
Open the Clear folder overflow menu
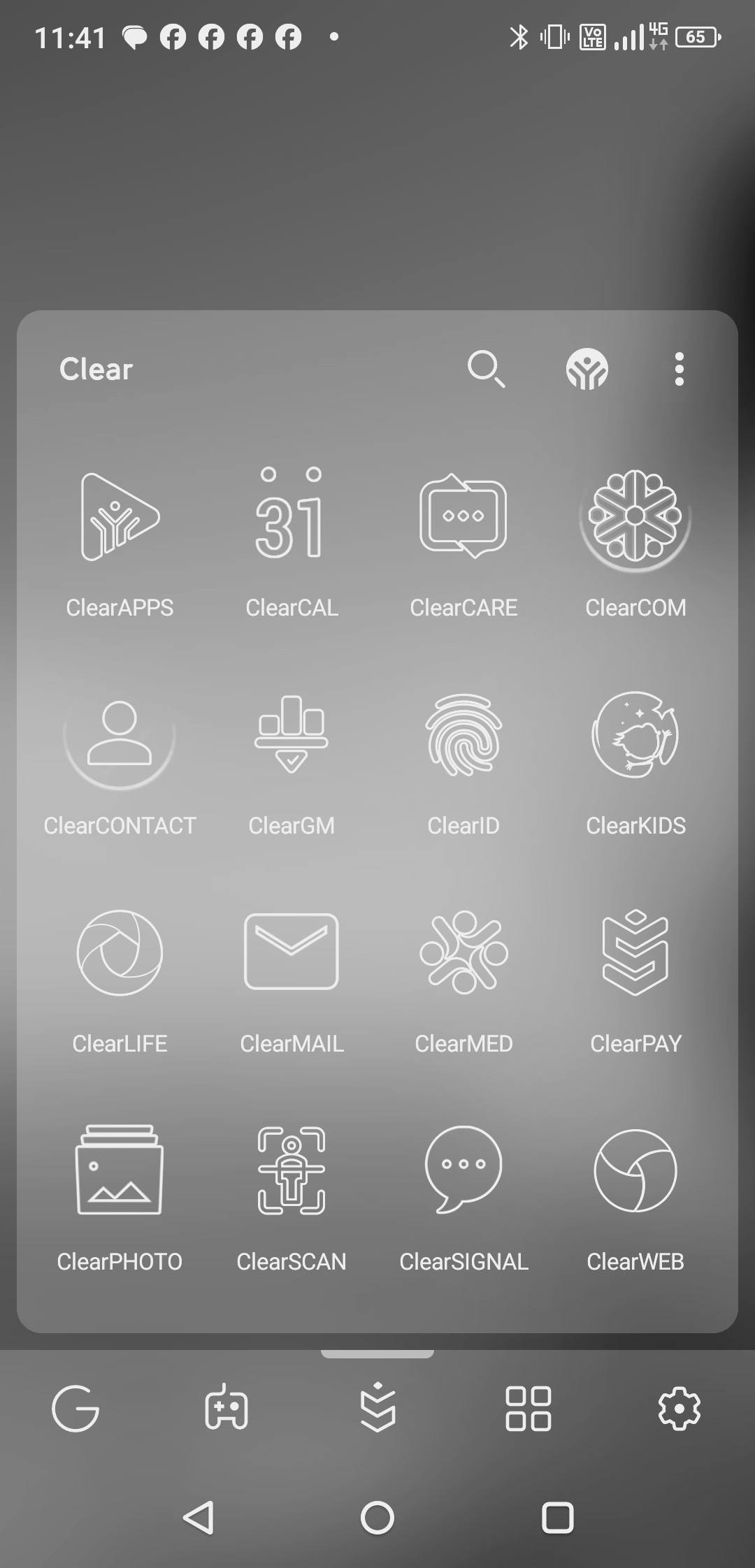679,369
